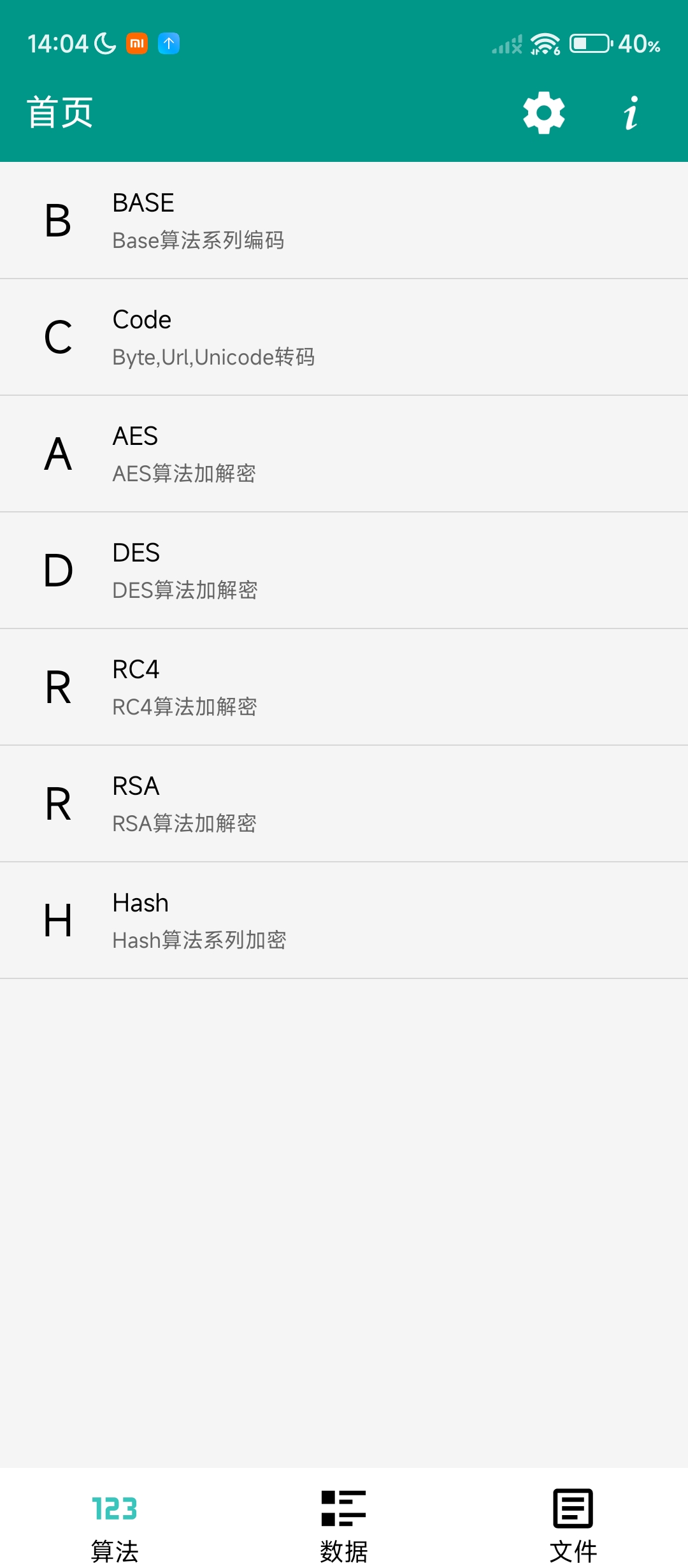
Task: Open Code Byte, Url, Unicode conversion
Action: coord(344,337)
